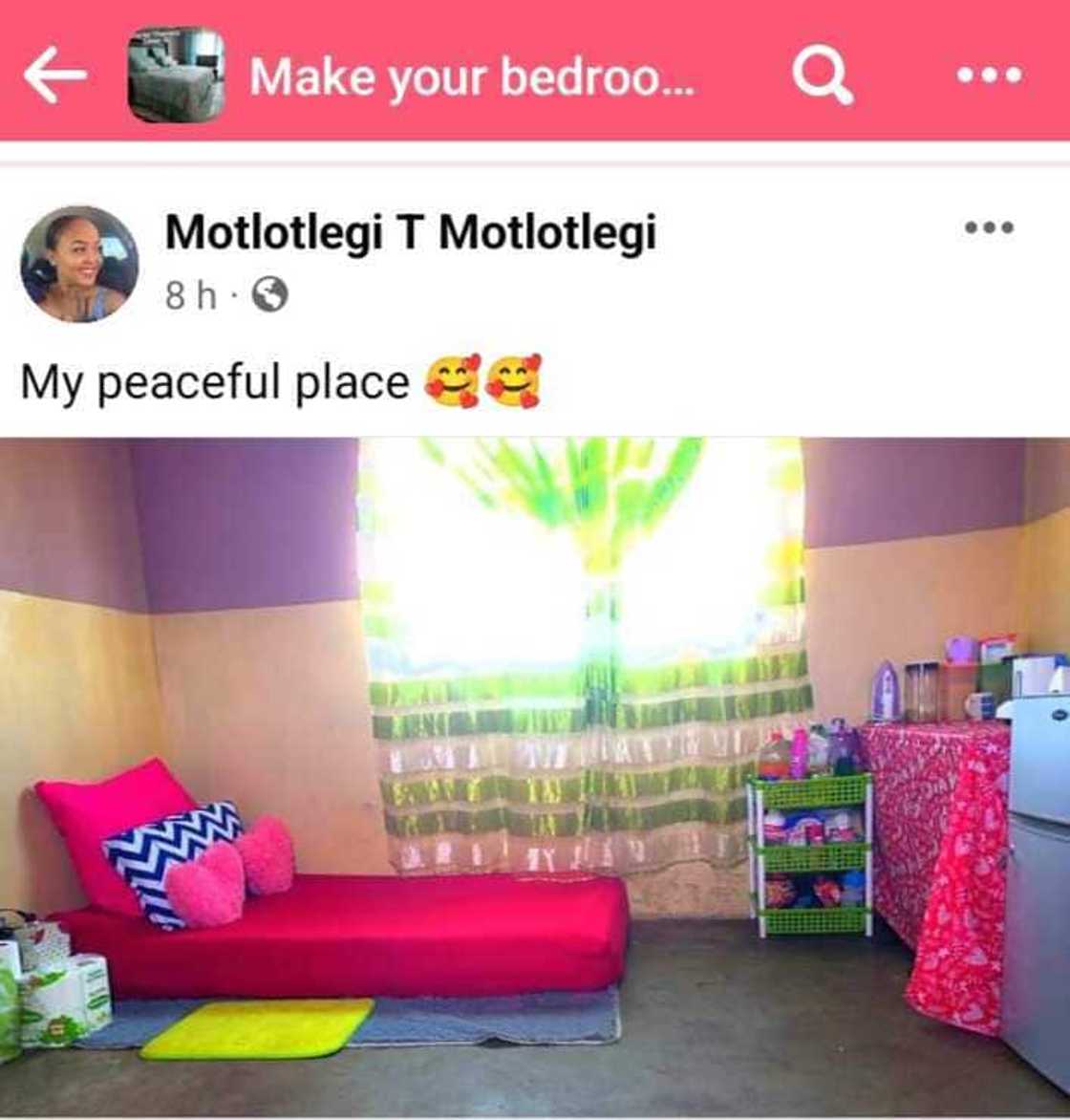Open the group's bedroom cover thumbnail
This screenshot has height=1120, width=1070.
(x=177, y=75)
